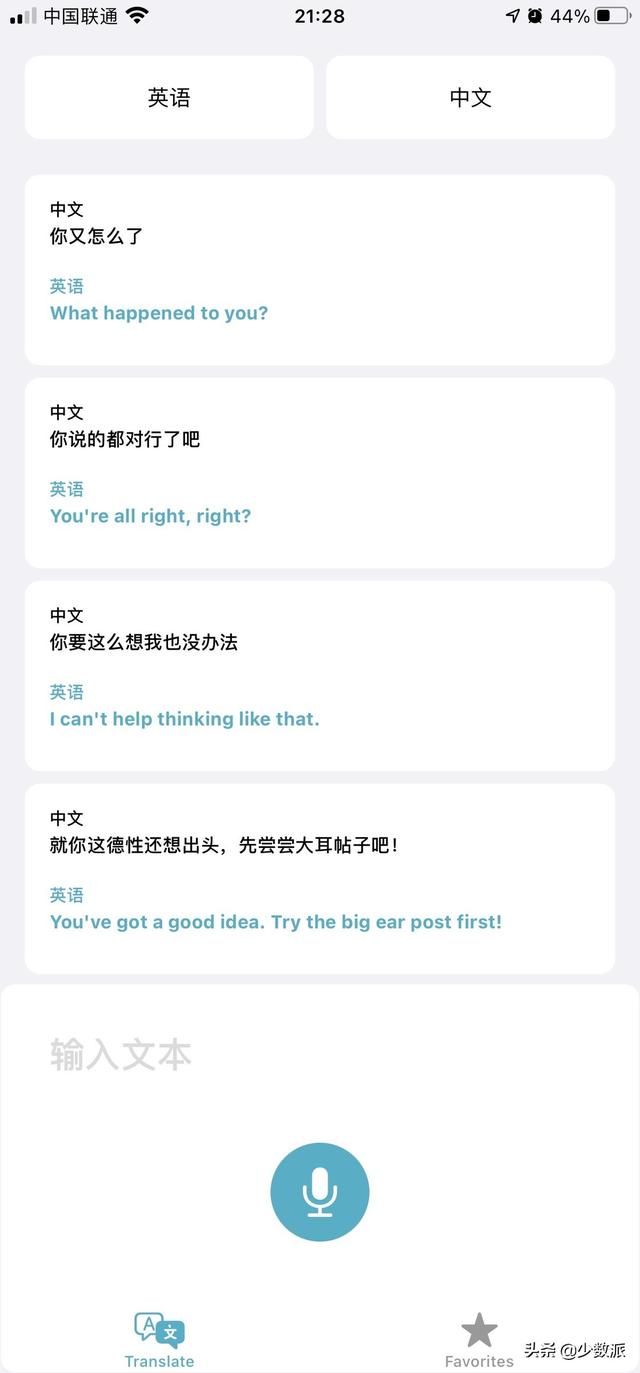Switch to the Translate tab

coord(160,1341)
